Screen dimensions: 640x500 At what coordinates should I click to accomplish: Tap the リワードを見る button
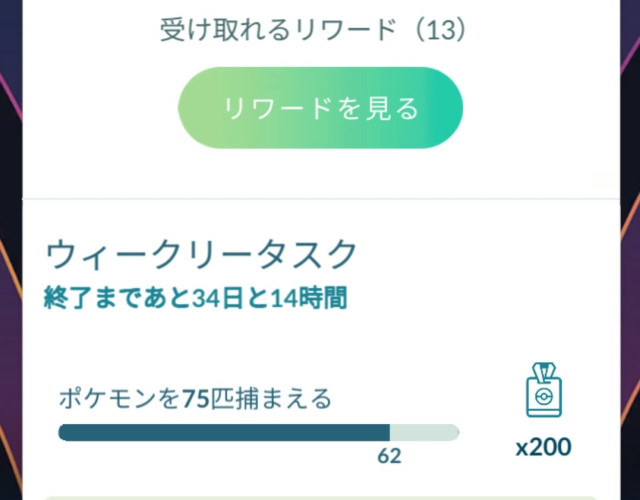point(320,109)
